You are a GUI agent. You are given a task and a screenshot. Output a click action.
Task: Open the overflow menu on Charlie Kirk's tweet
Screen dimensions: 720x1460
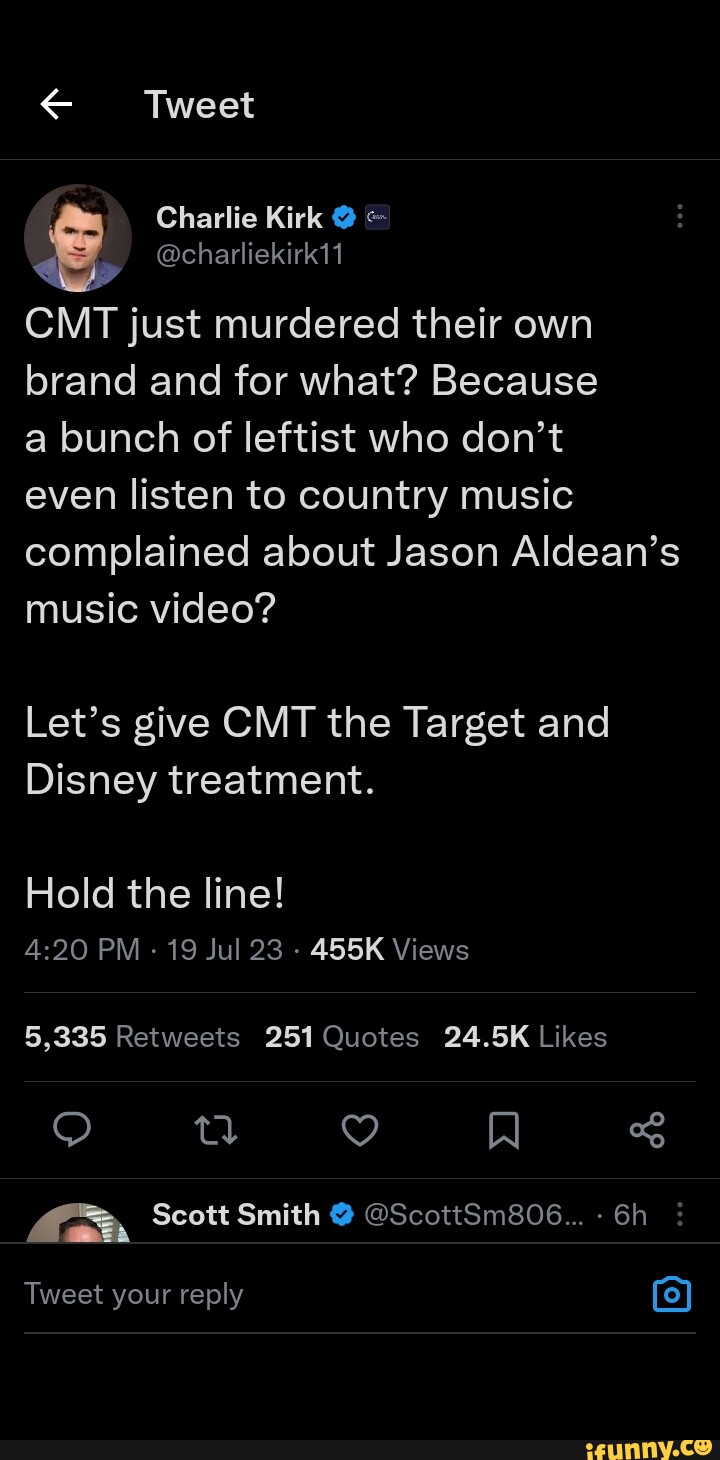[680, 217]
